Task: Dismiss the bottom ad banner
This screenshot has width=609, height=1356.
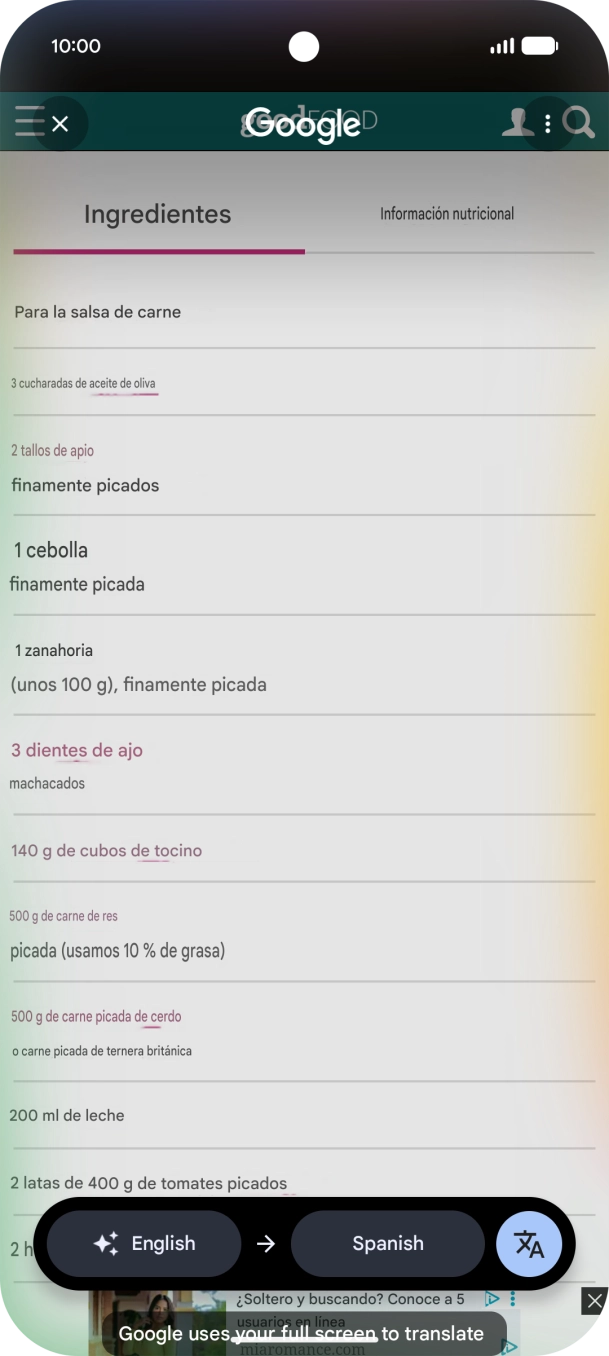Action: [x=595, y=1300]
